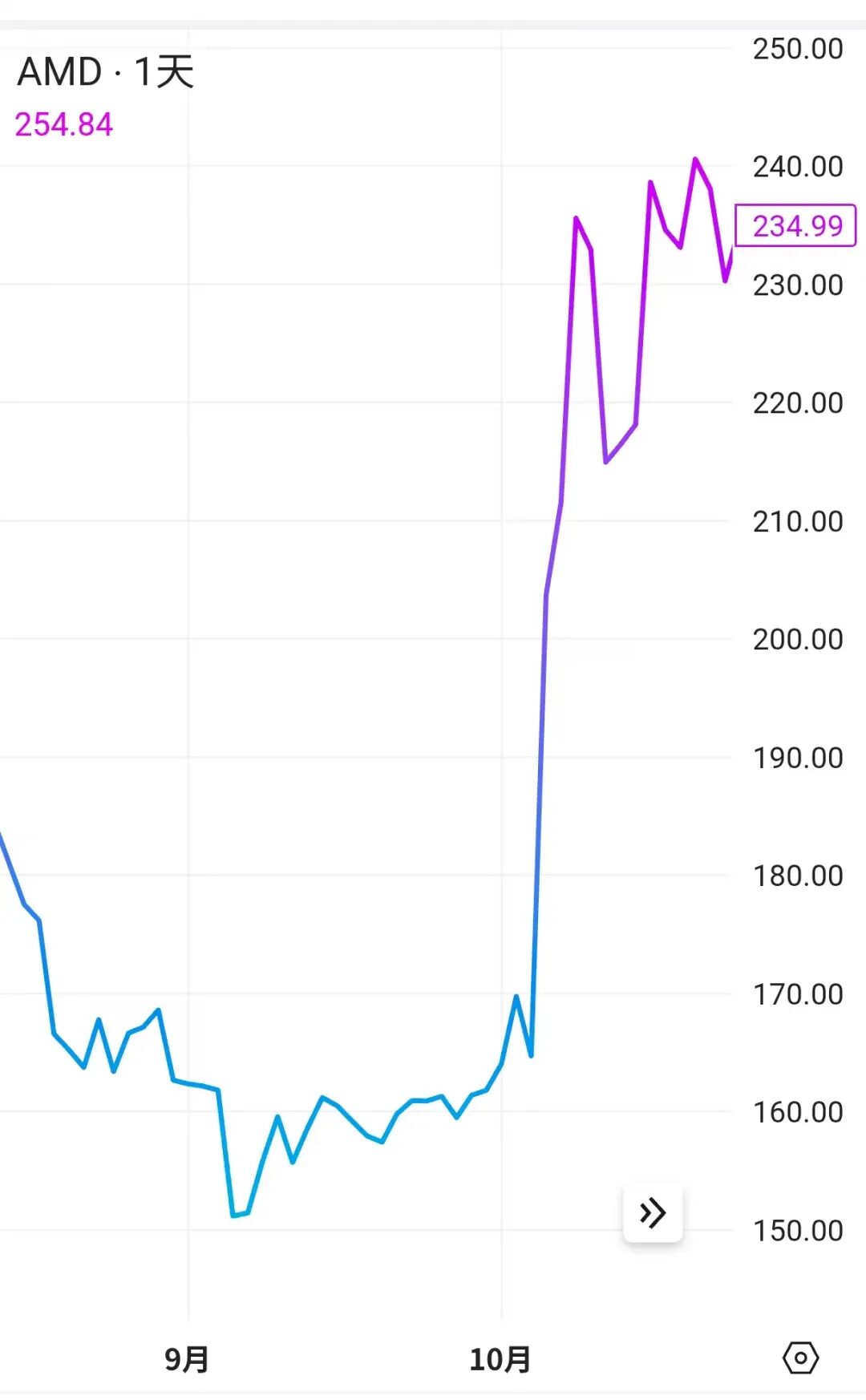Tap the AMD 1天 symbol title

(106, 72)
